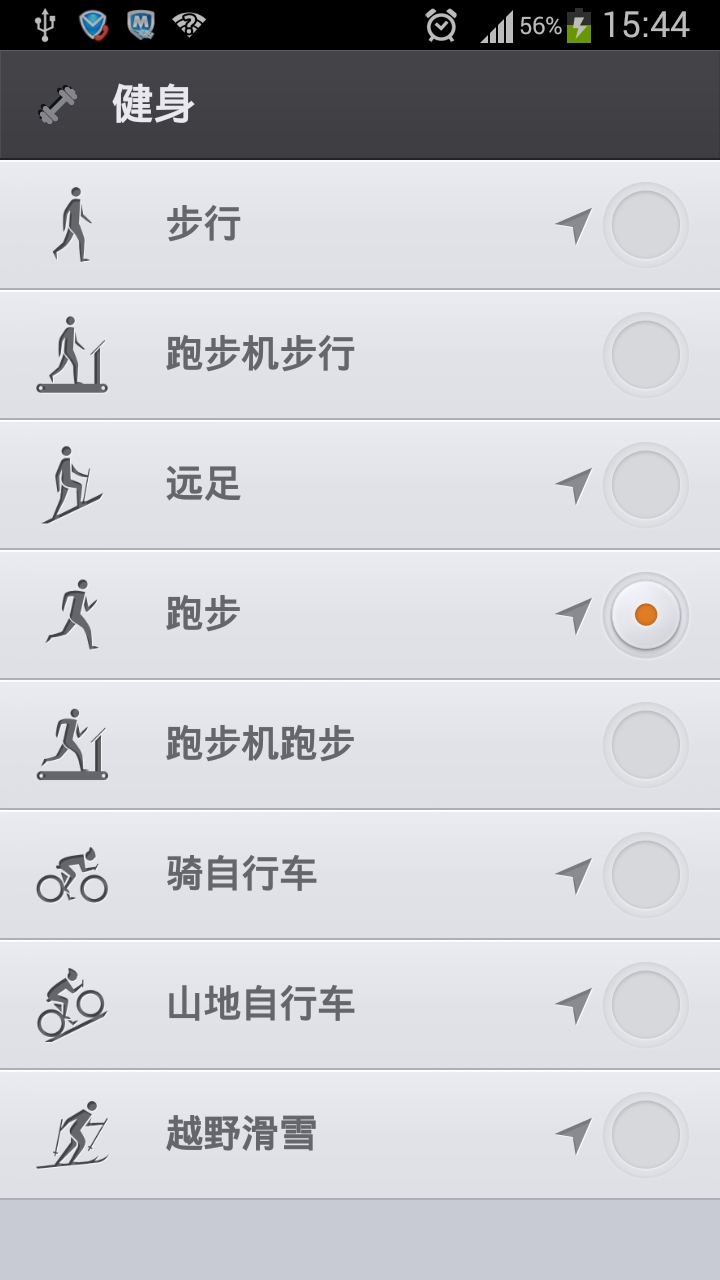Pick 山地自行车 from the list

[360, 1005]
